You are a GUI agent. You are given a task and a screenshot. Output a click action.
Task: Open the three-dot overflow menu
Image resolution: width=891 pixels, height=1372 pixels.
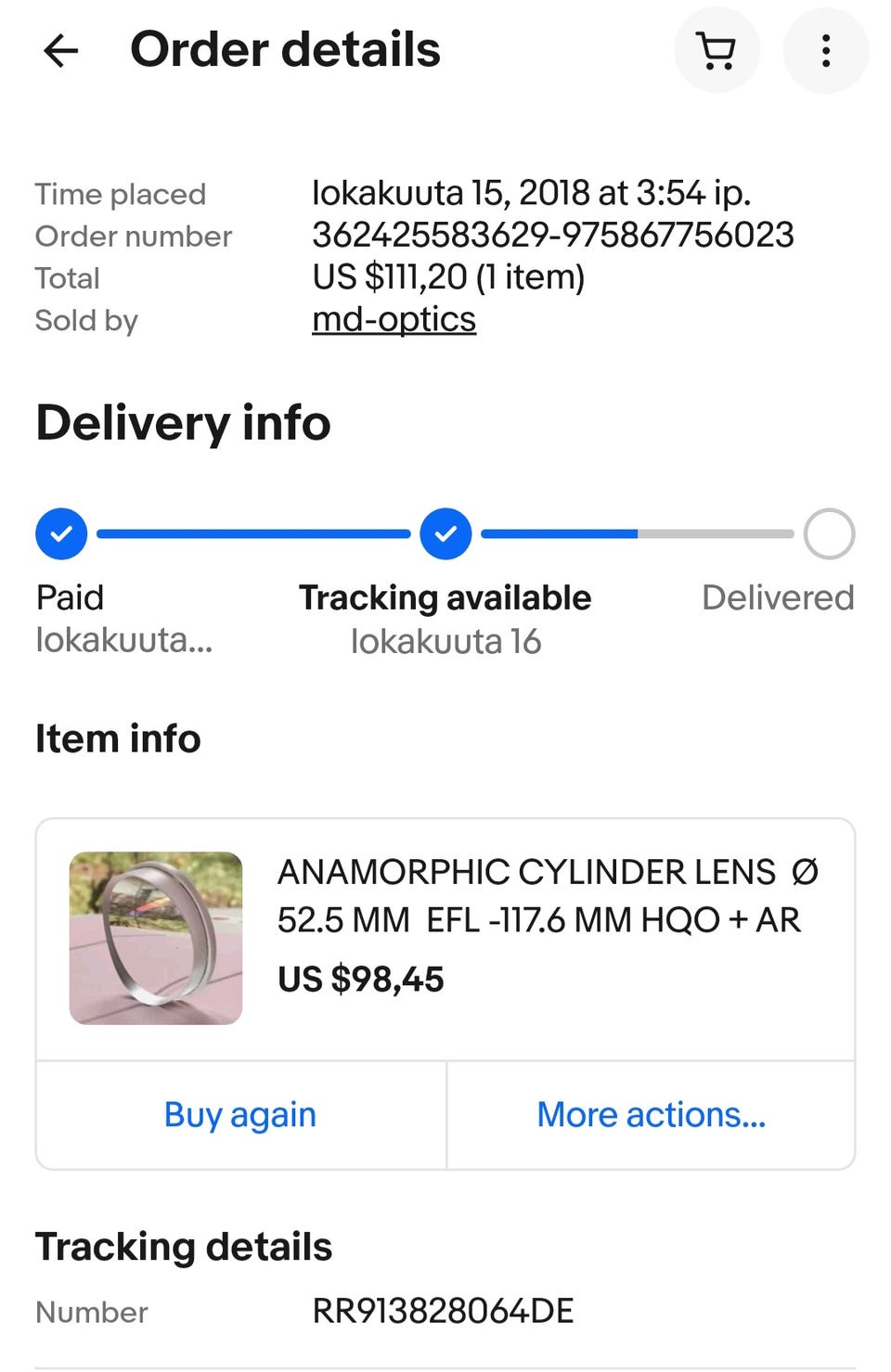coord(825,51)
